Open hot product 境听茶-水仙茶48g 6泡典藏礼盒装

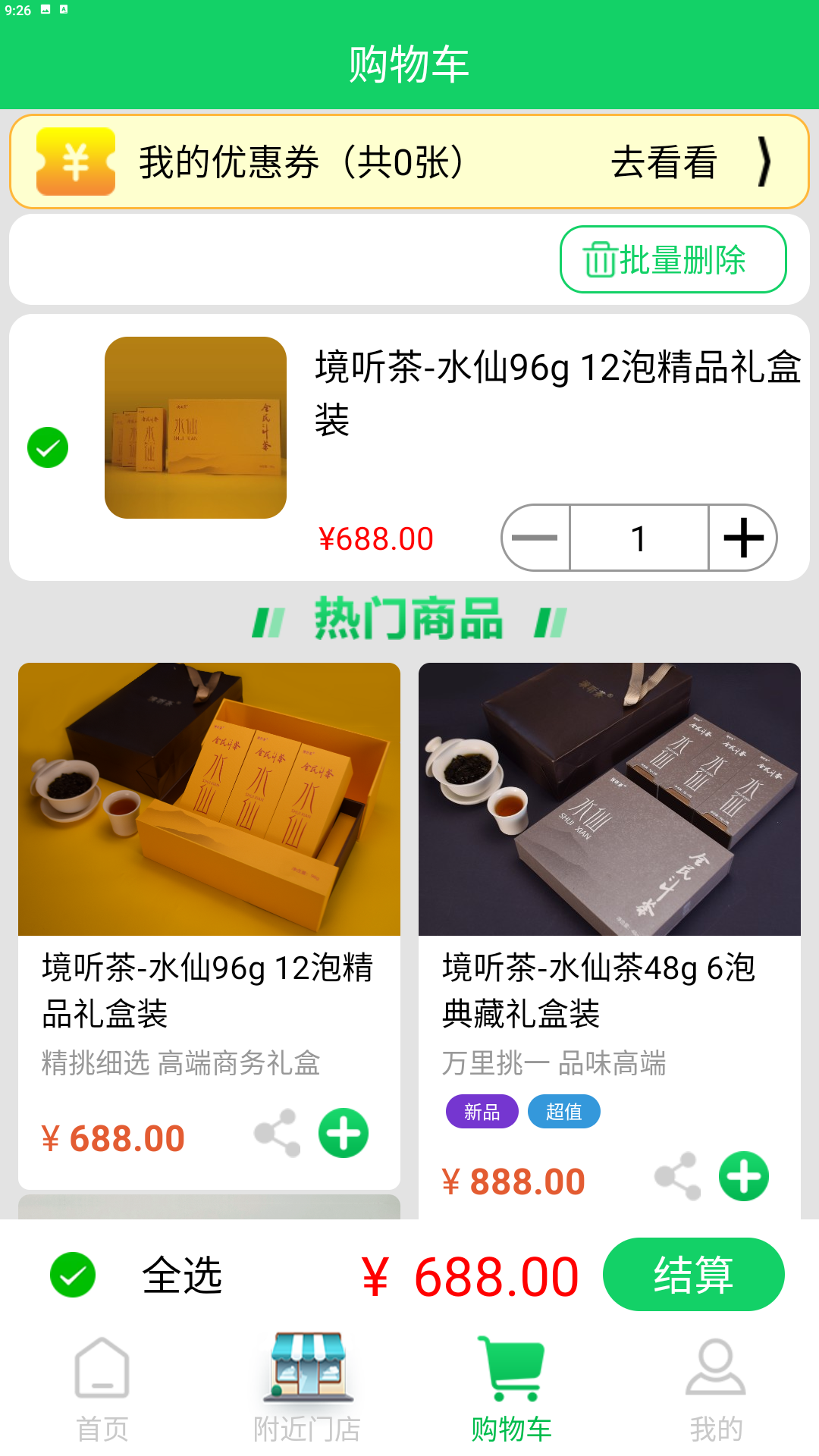click(x=609, y=799)
